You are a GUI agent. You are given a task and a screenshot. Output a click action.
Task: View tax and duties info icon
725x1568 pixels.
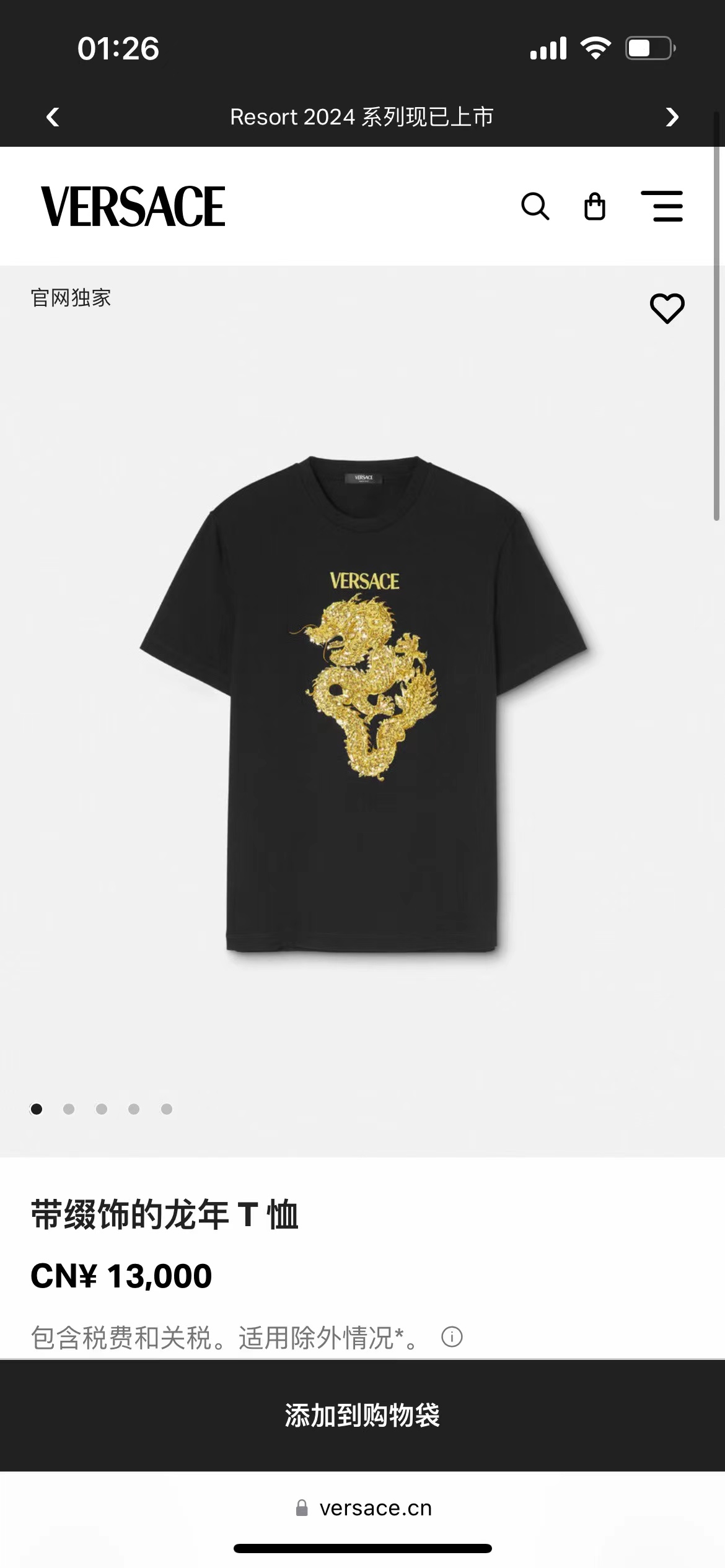coord(452,1337)
